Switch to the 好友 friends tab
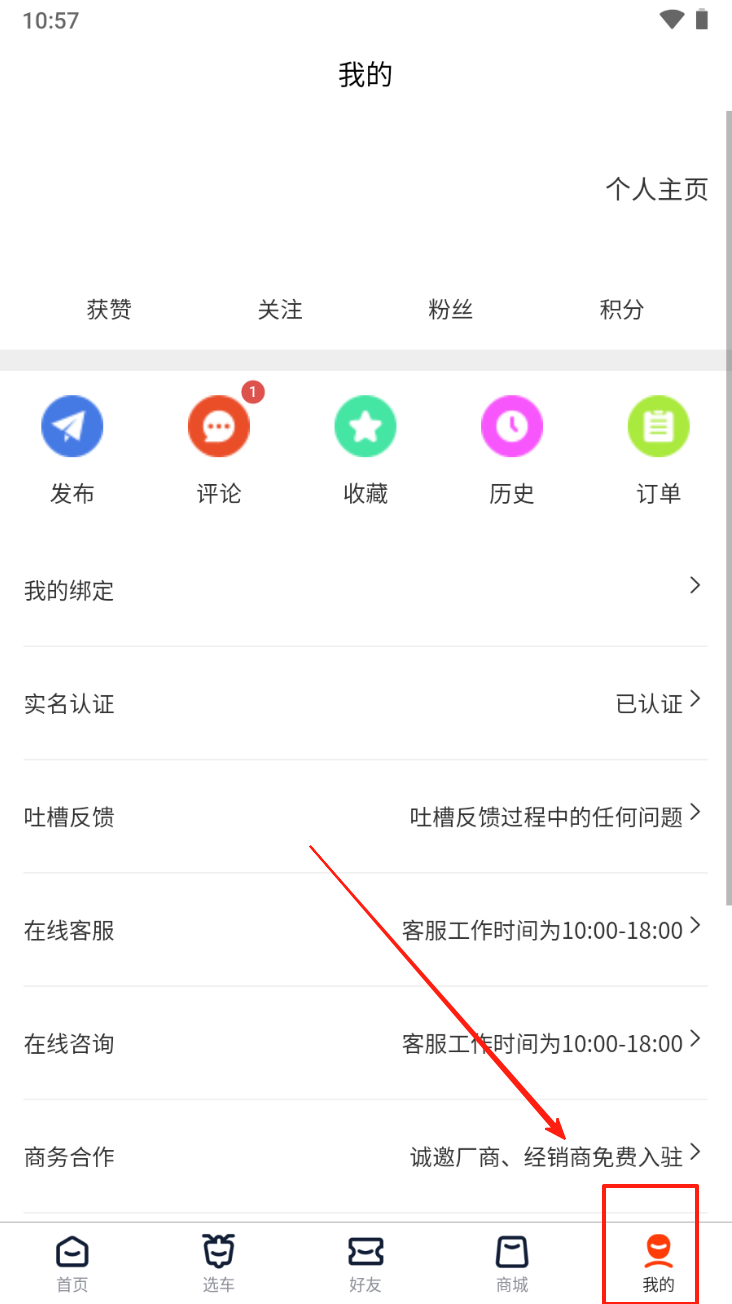 [x=365, y=1263]
